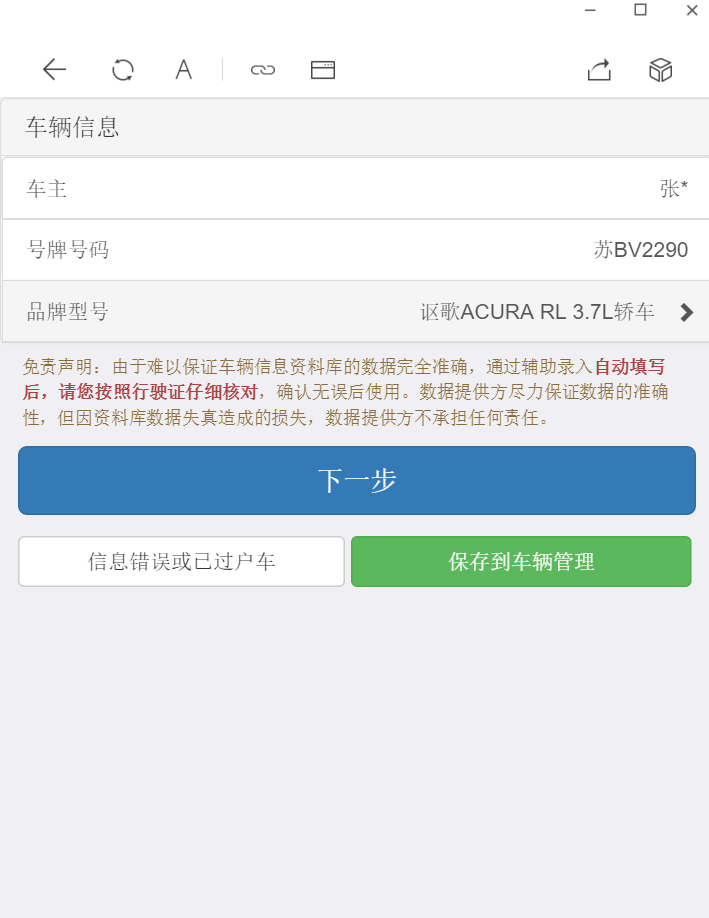Tap the 下一步 button
This screenshot has width=709, height=918.
(x=356, y=481)
